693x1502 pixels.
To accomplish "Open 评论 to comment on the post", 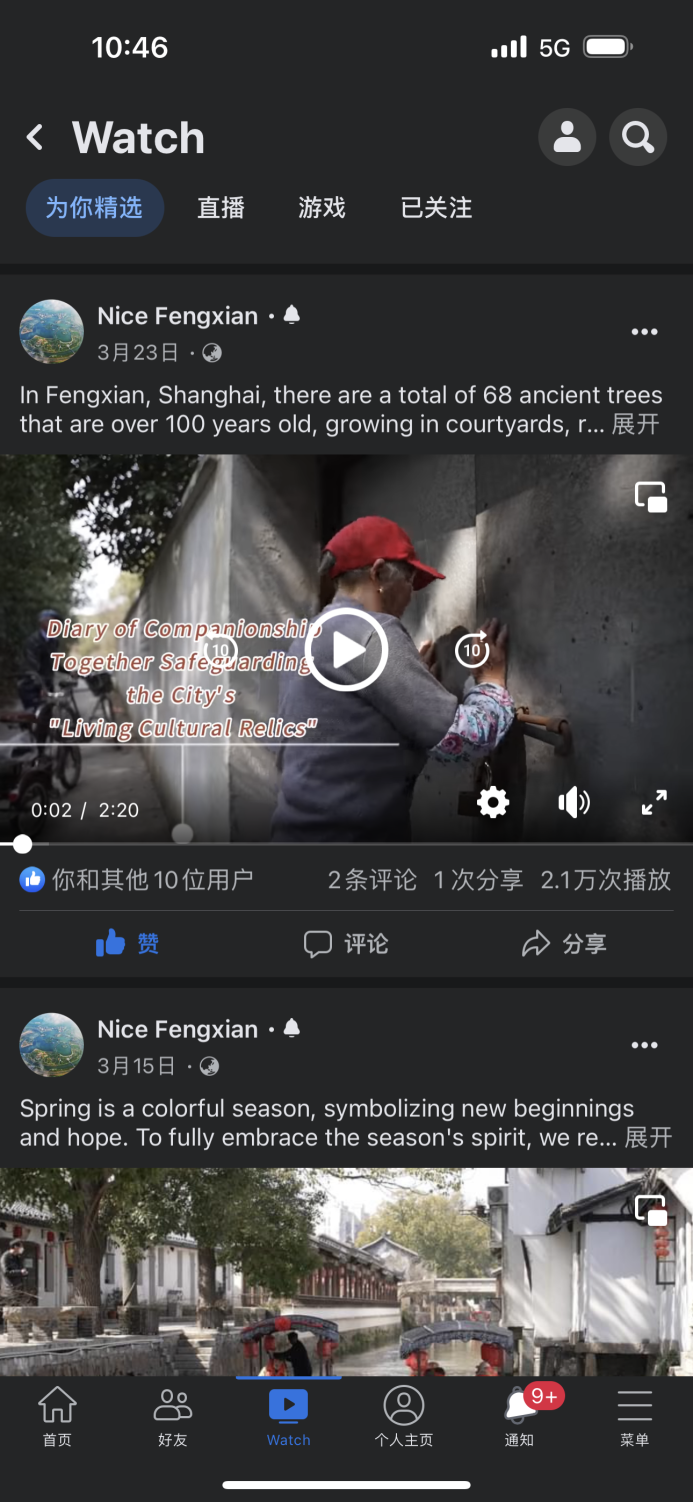I will (x=346, y=943).
